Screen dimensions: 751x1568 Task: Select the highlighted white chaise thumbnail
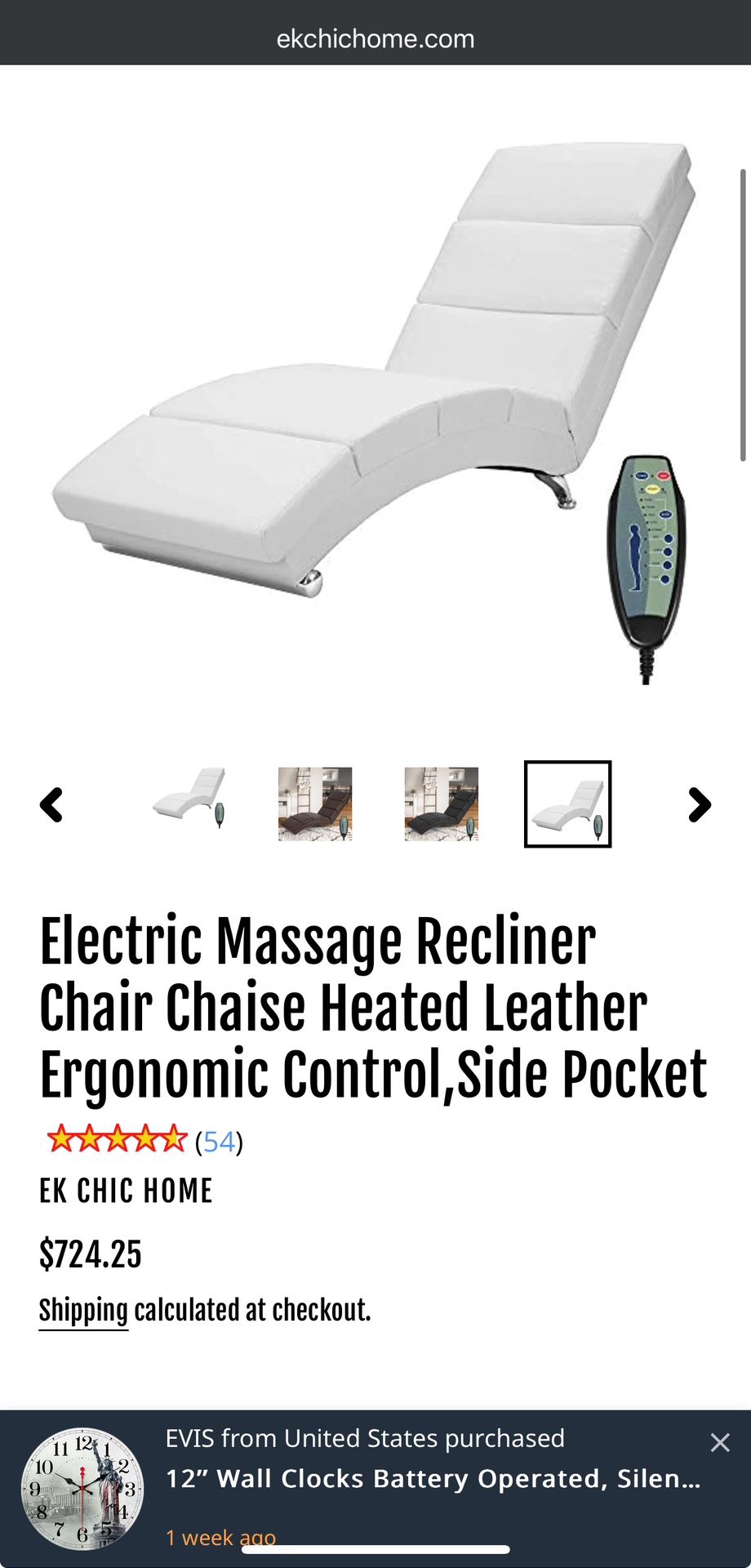(x=567, y=804)
